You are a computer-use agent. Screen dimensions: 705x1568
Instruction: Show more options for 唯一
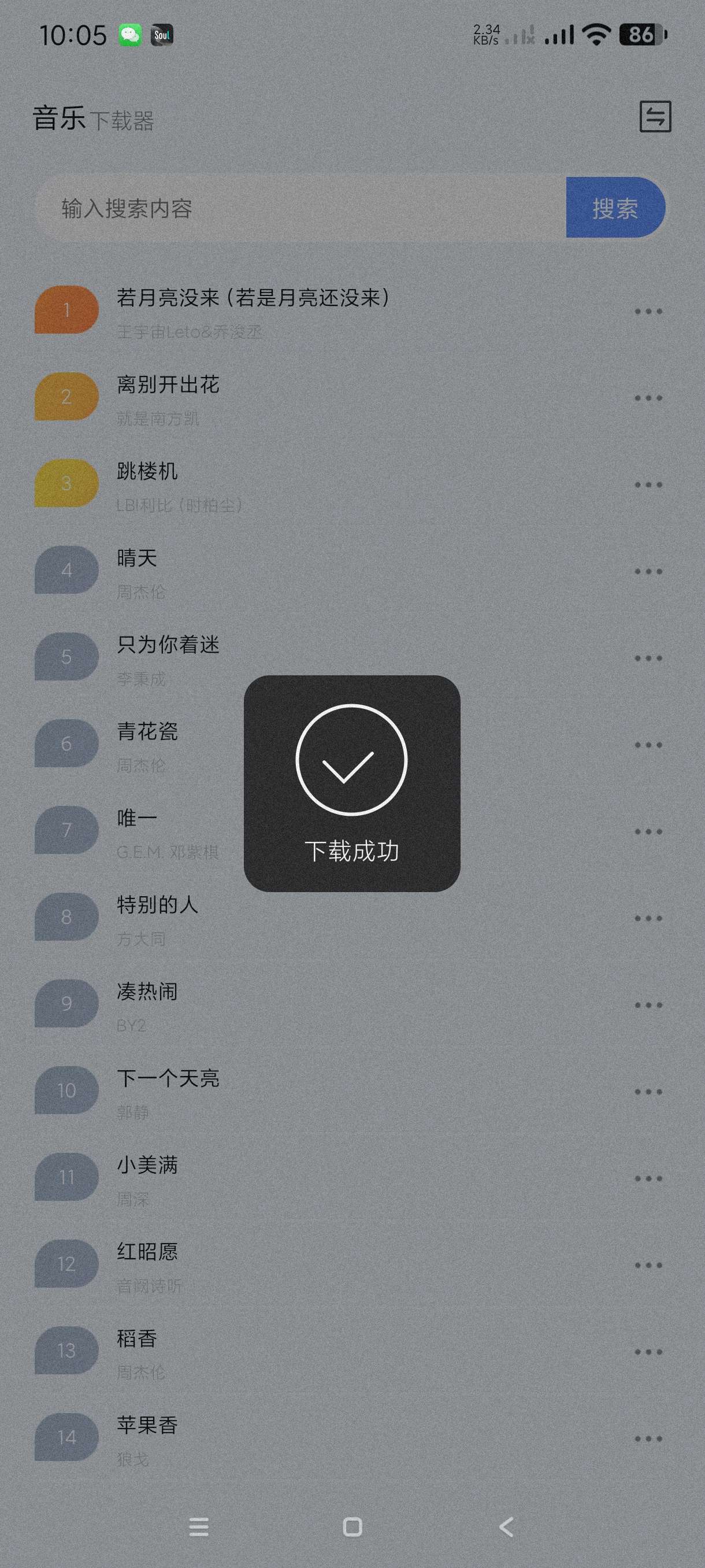[648, 831]
